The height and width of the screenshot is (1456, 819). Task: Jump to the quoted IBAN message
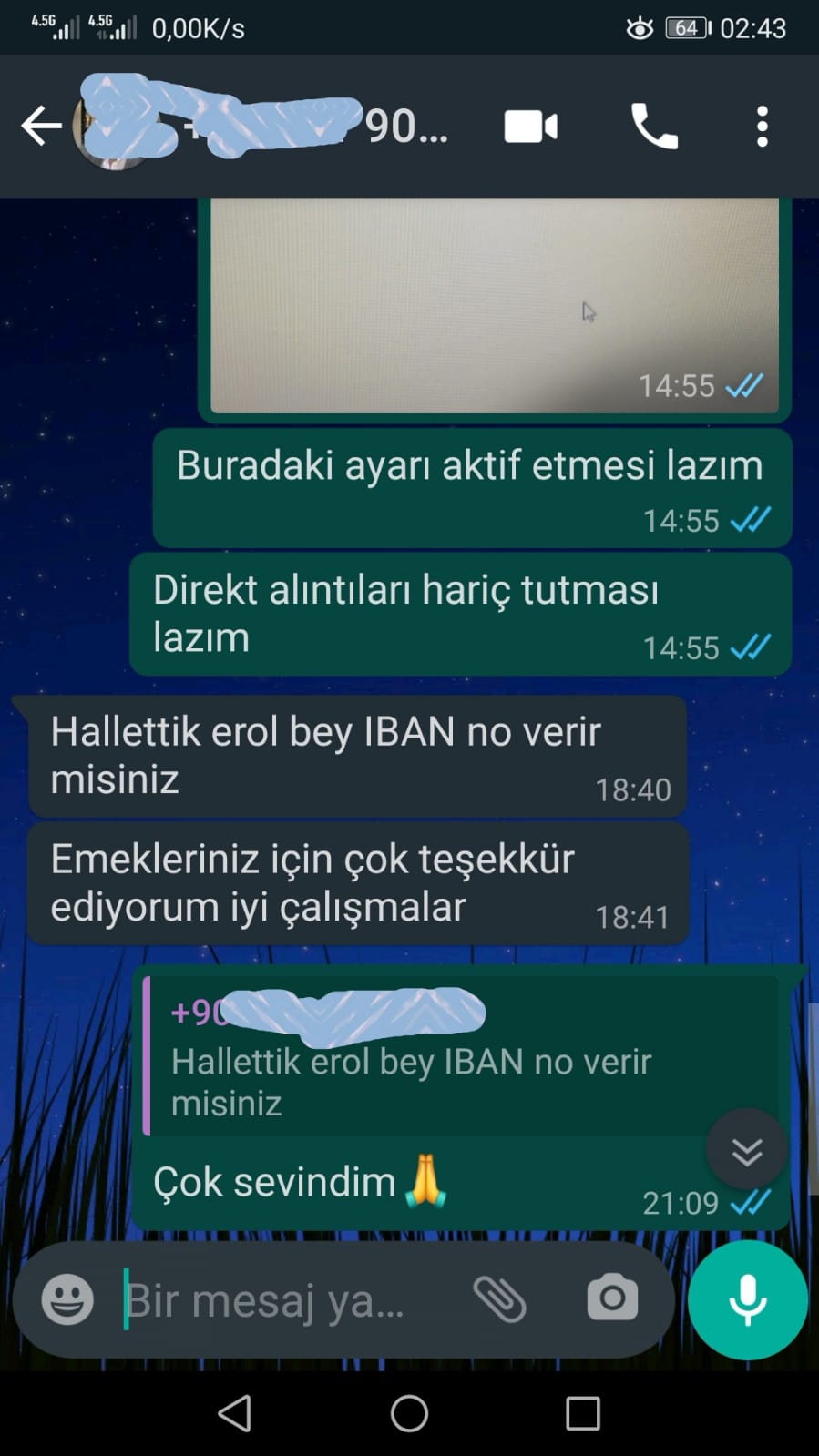pos(463,1056)
